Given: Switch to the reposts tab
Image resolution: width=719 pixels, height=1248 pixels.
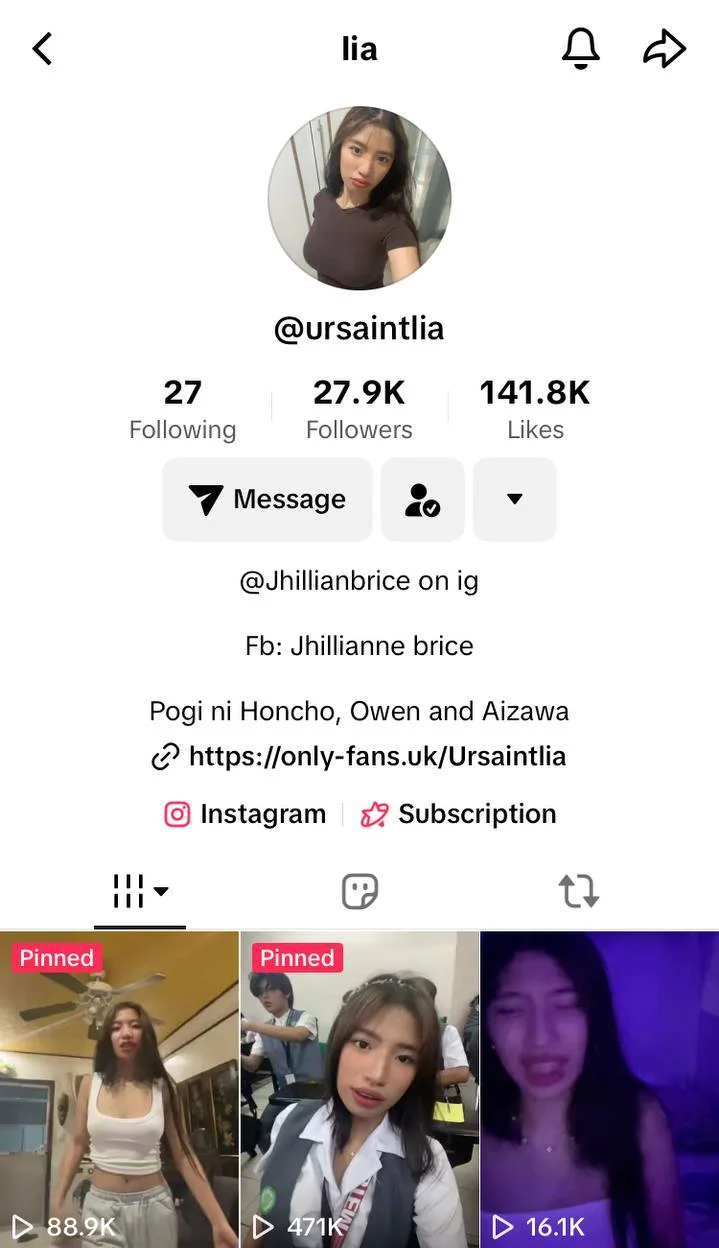Looking at the screenshot, I should click(x=579, y=890).
